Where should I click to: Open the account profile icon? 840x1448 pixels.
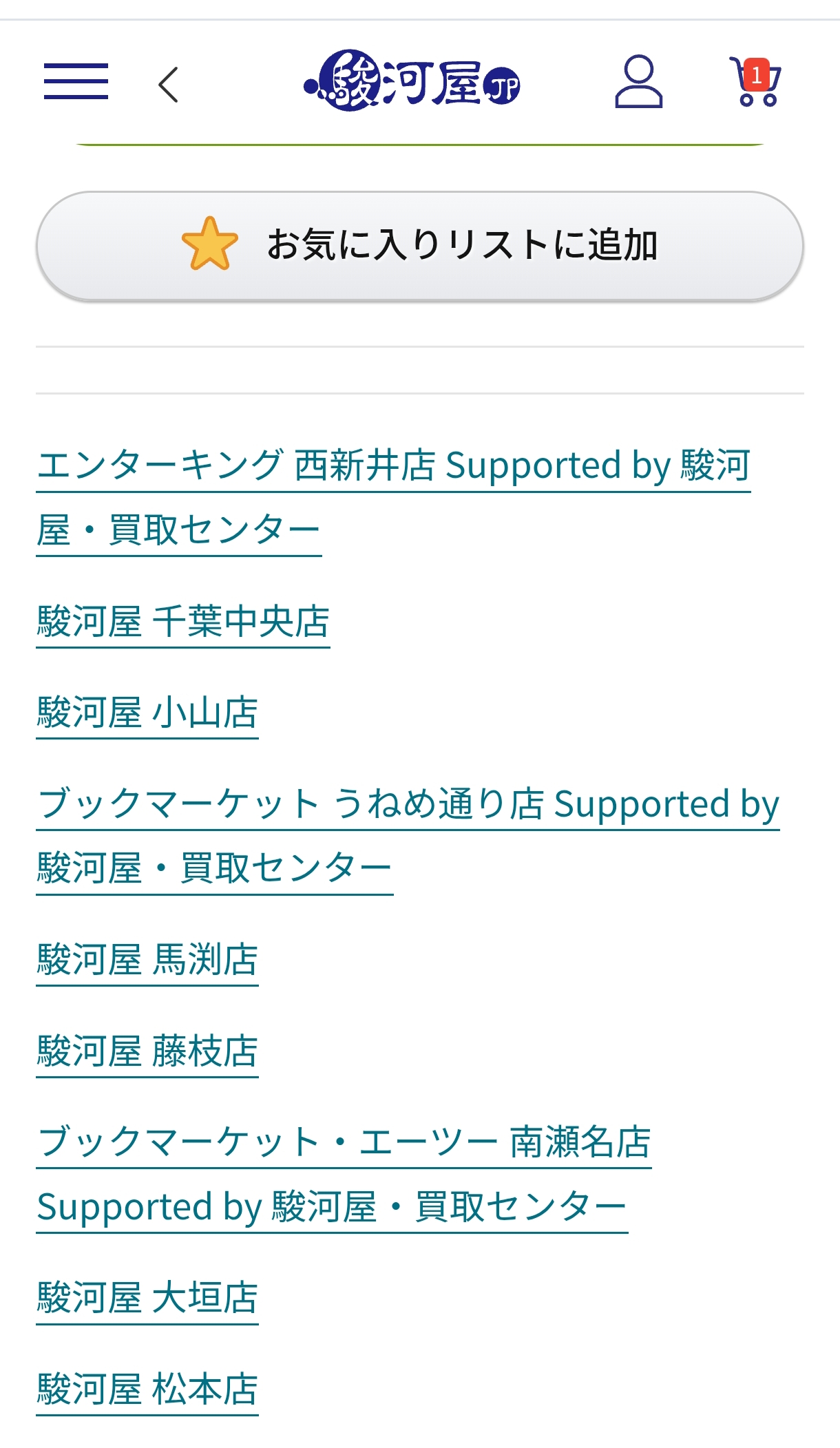click(638, 82)
